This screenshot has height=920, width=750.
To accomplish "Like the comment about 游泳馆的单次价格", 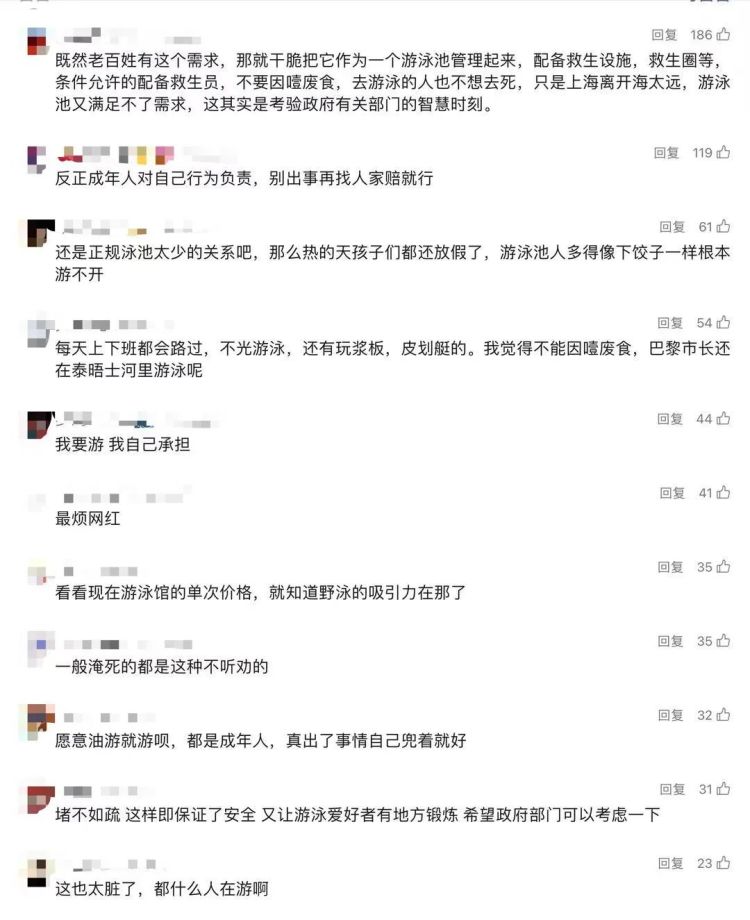I will pyautogui.click(x=723, y=567).
